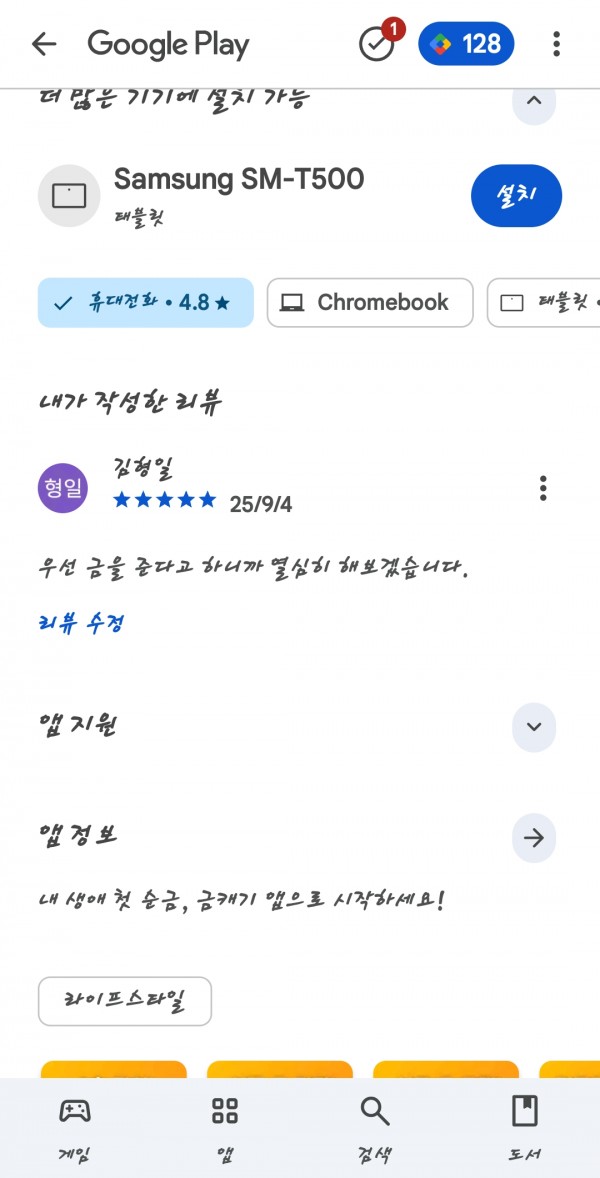Select the 휴대전화 4.8 star chip
Viewport: 600px width, 1178px height.
coord(146,303)
